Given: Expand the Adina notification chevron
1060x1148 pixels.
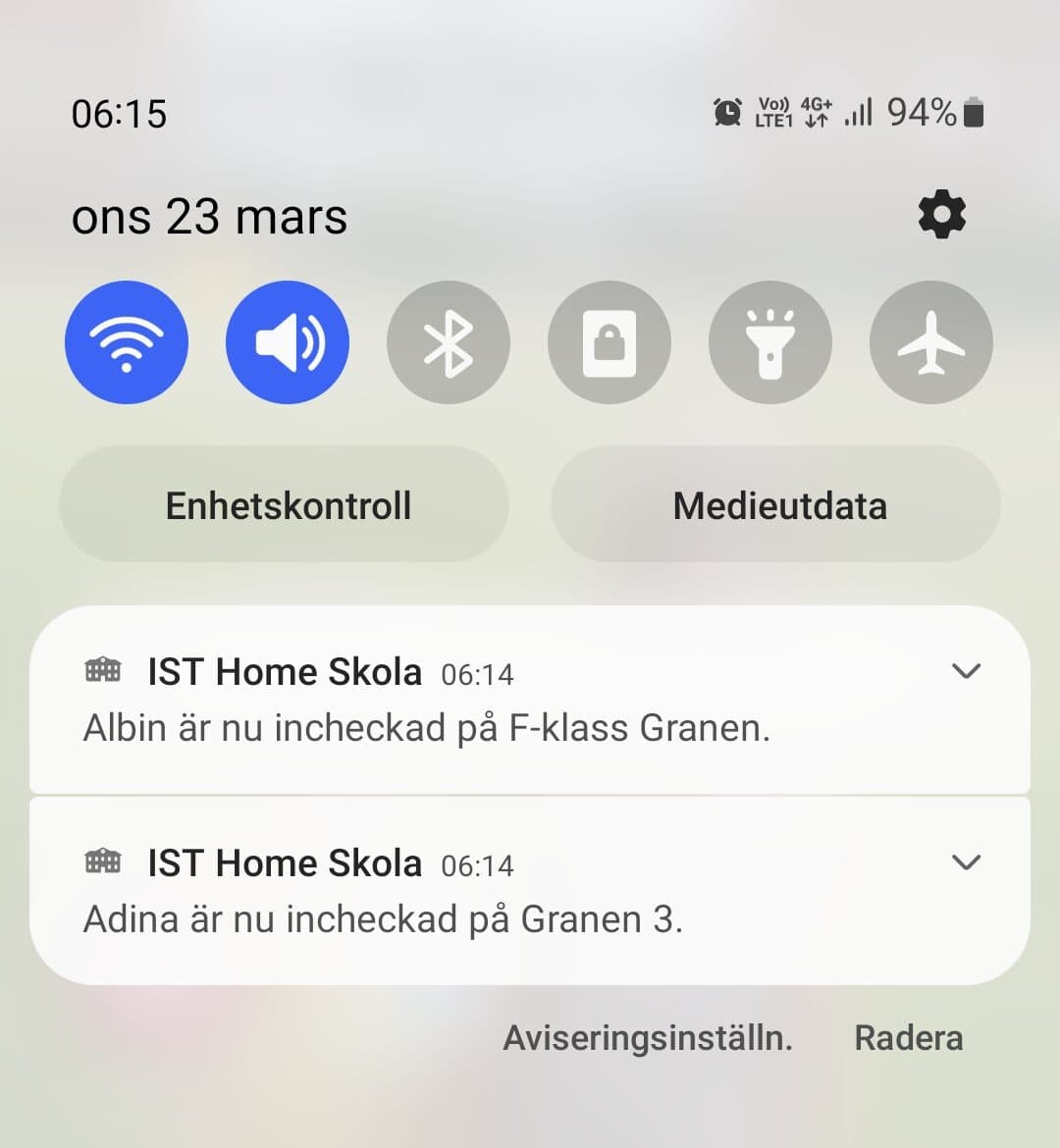Looking at the screenshot, I should pos(967,862).
